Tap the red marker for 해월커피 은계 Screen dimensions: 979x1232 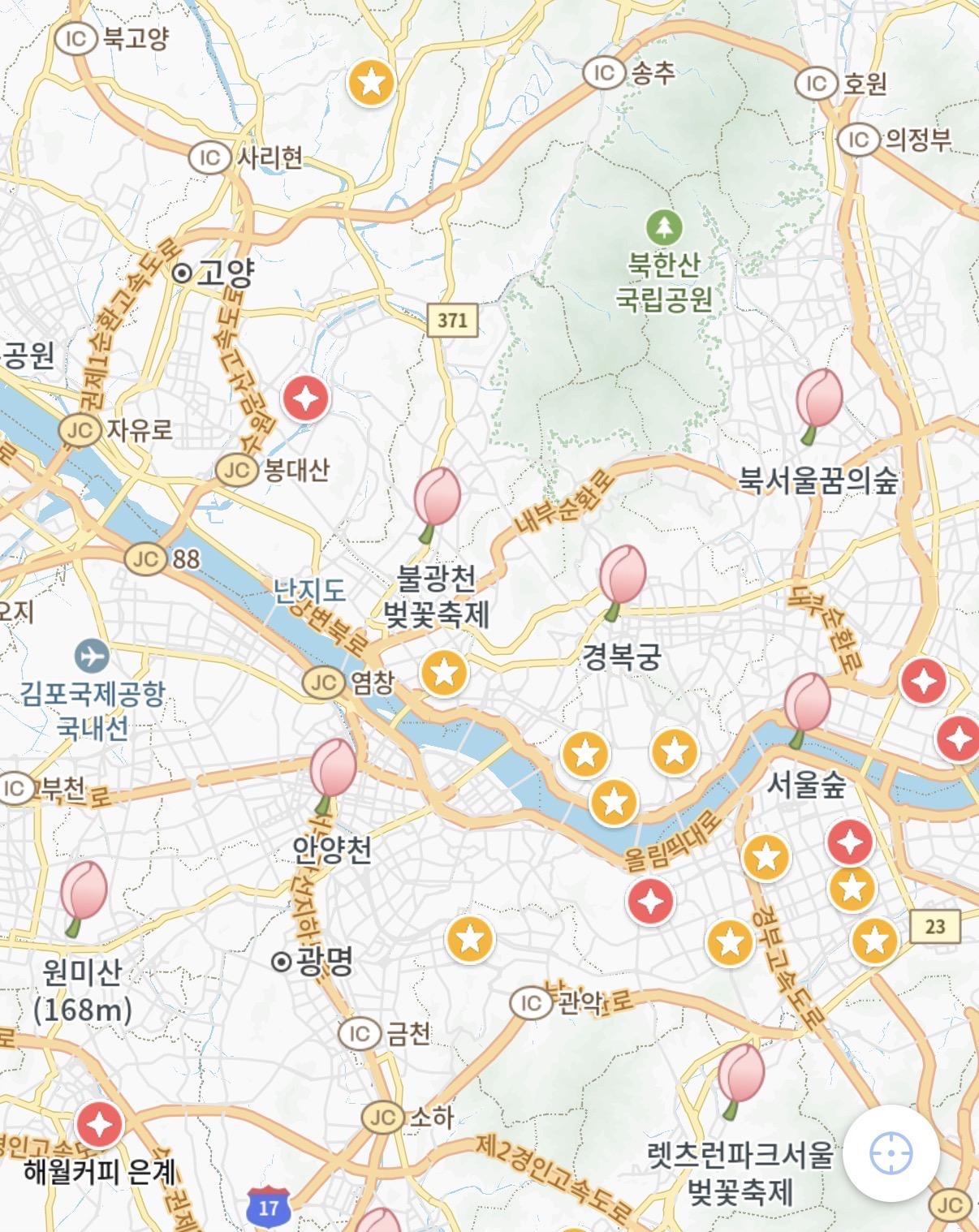tap(99, 1125)
